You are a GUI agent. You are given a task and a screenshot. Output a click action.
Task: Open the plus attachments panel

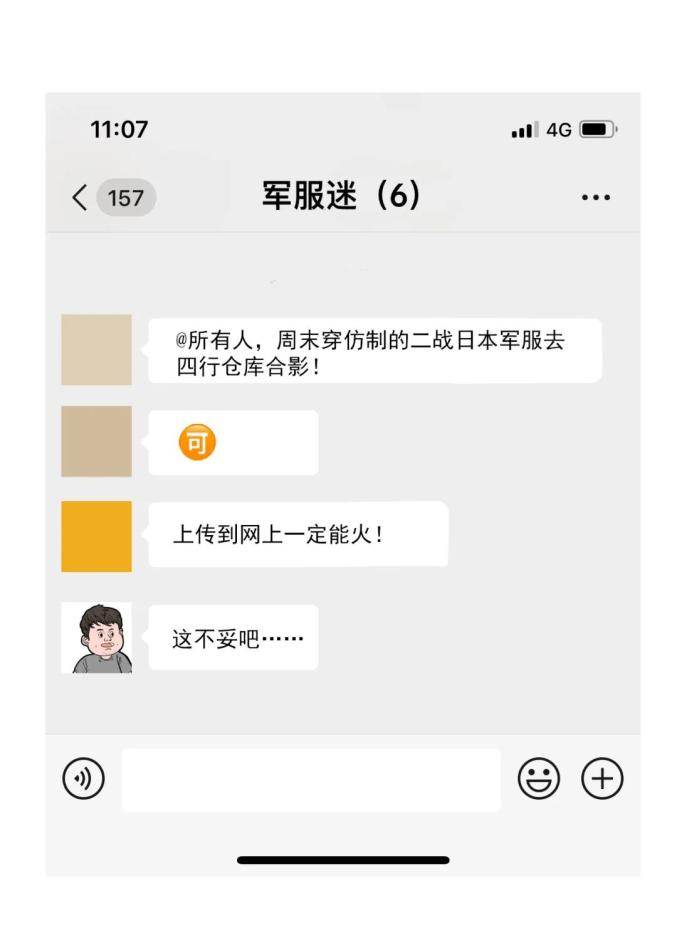pyautogui.click(x=602, y=779)
